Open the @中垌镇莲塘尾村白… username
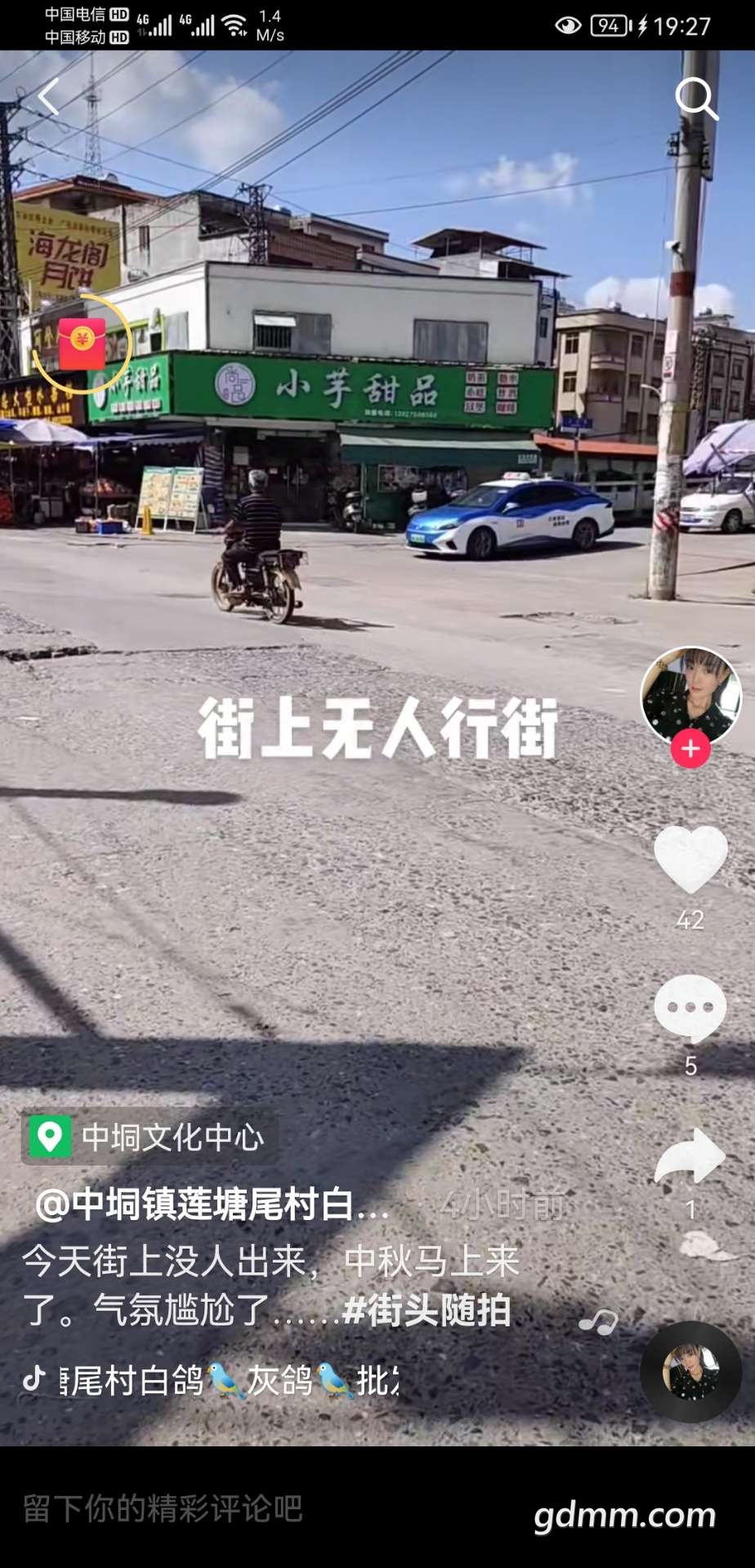Viewport: 755px width, 1568px height. [212, 1205]
